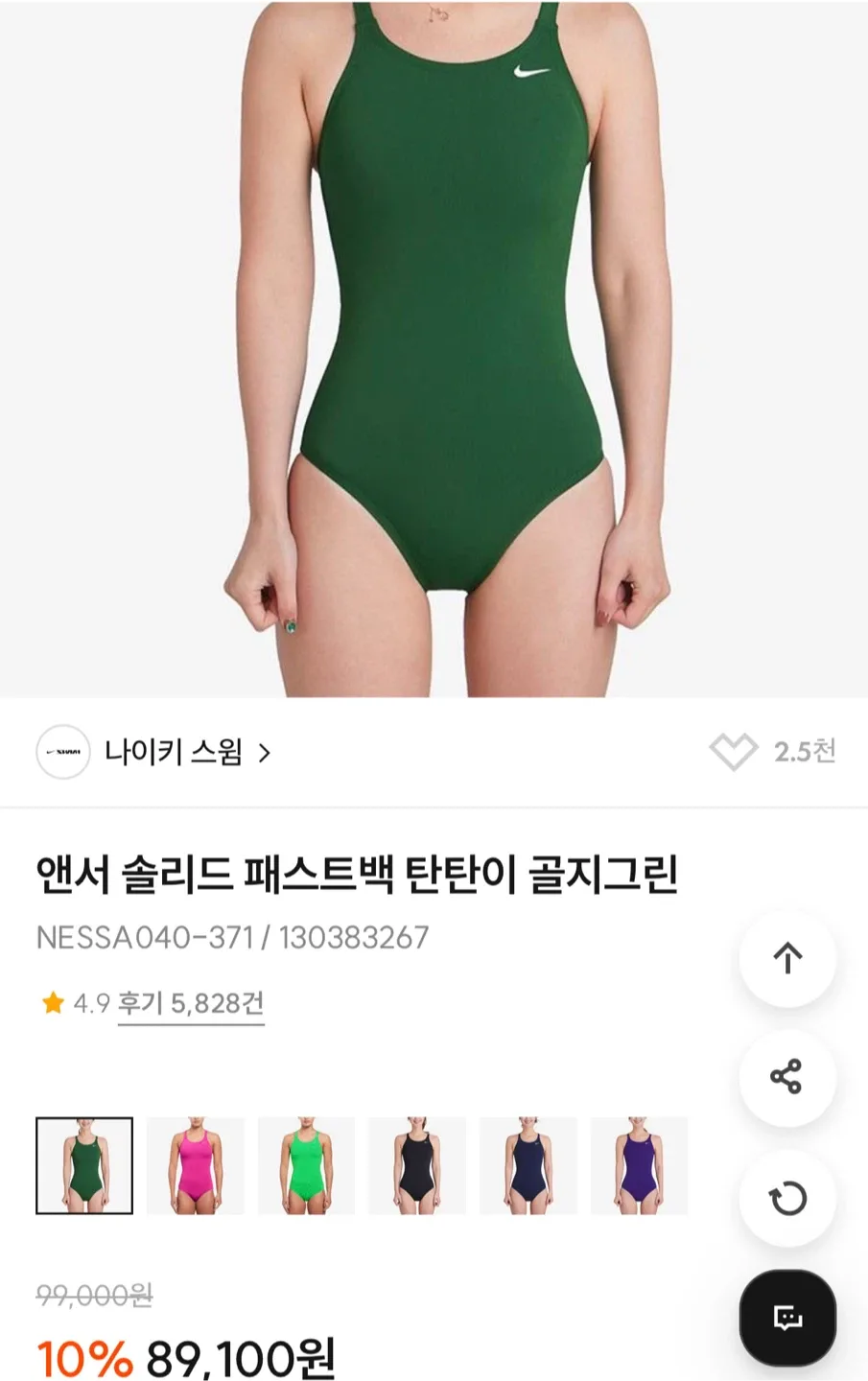
Task: Open the chat inquiry bubble button
Action: [x=786, y=1320]
